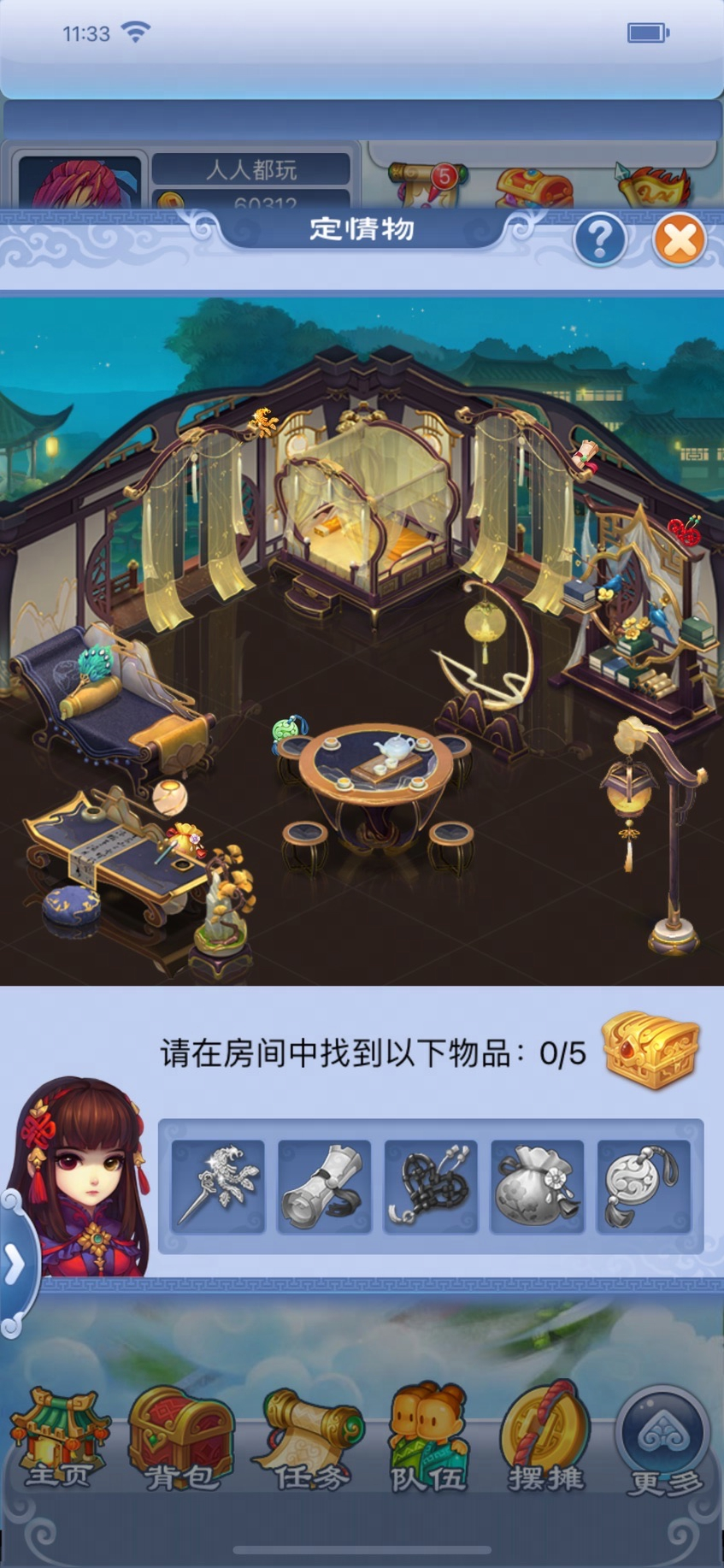Open the 队伍 team tab

428,1439
